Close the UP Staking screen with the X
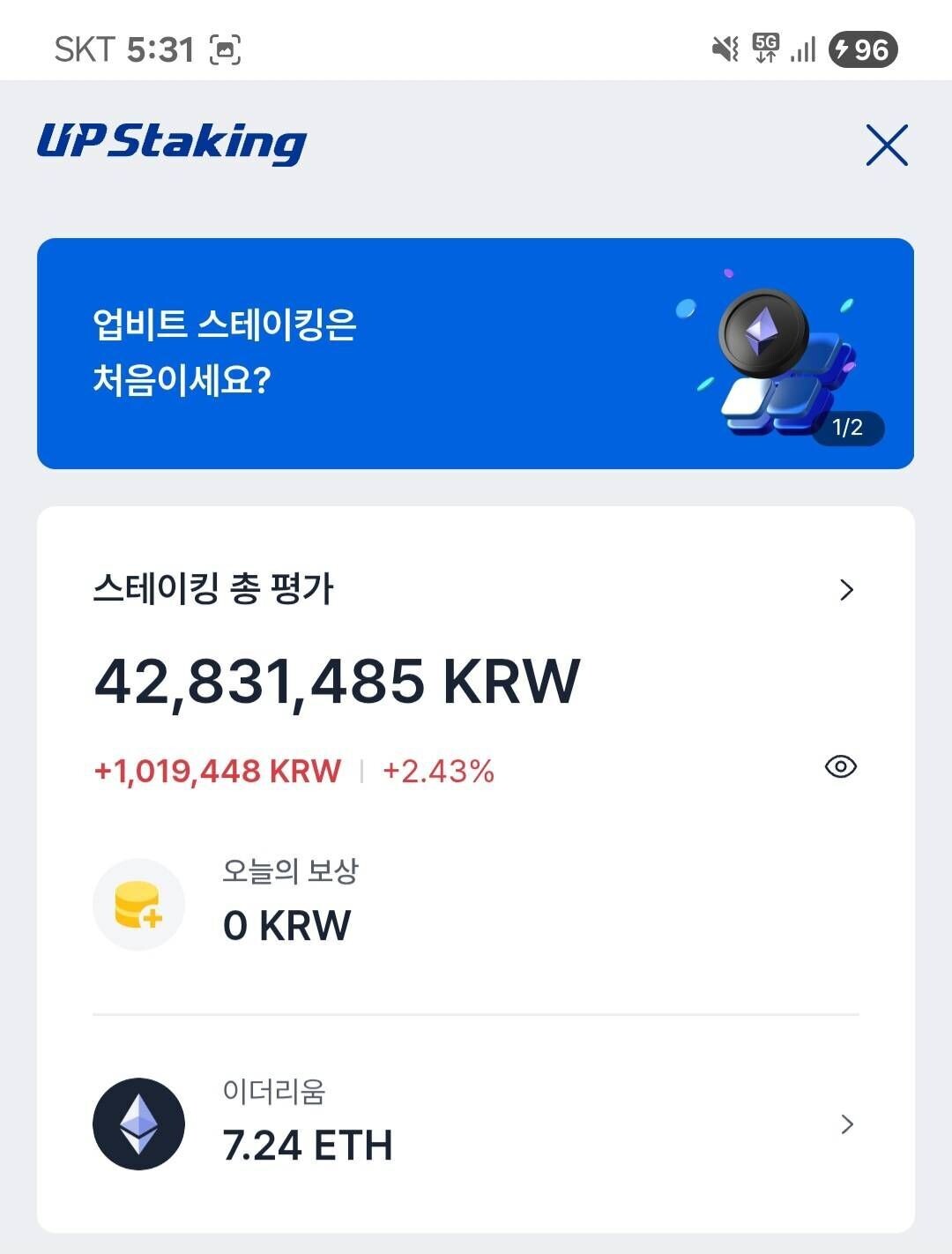 click(x=887, y=146)
